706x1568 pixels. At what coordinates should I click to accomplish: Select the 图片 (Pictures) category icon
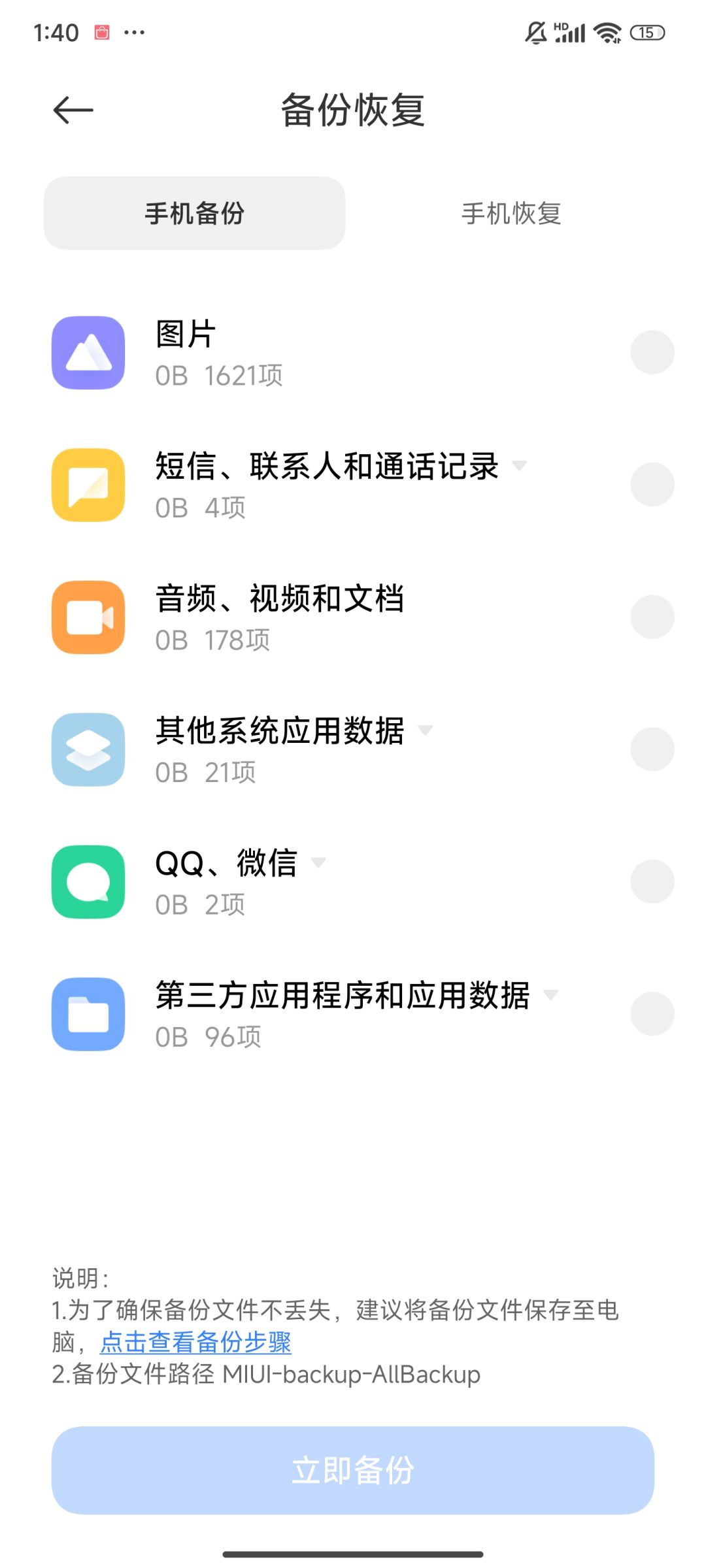point(88,352)
